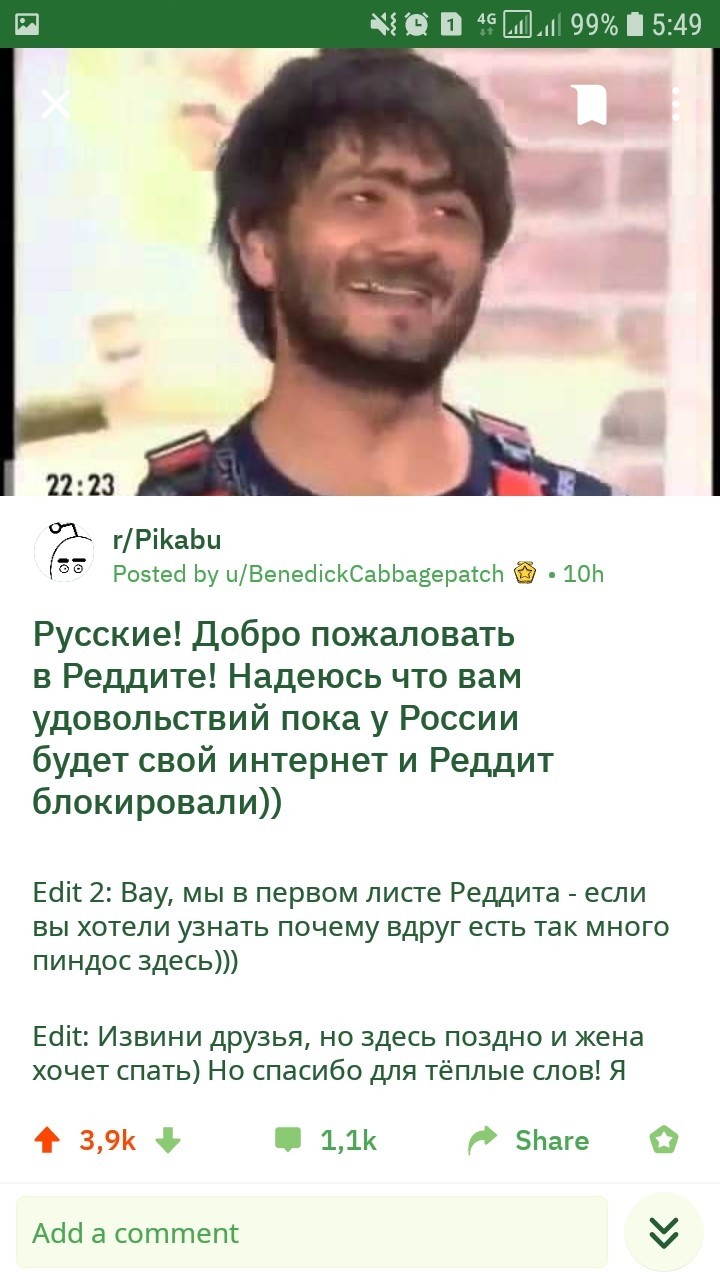Close the post view

(55, 104)
